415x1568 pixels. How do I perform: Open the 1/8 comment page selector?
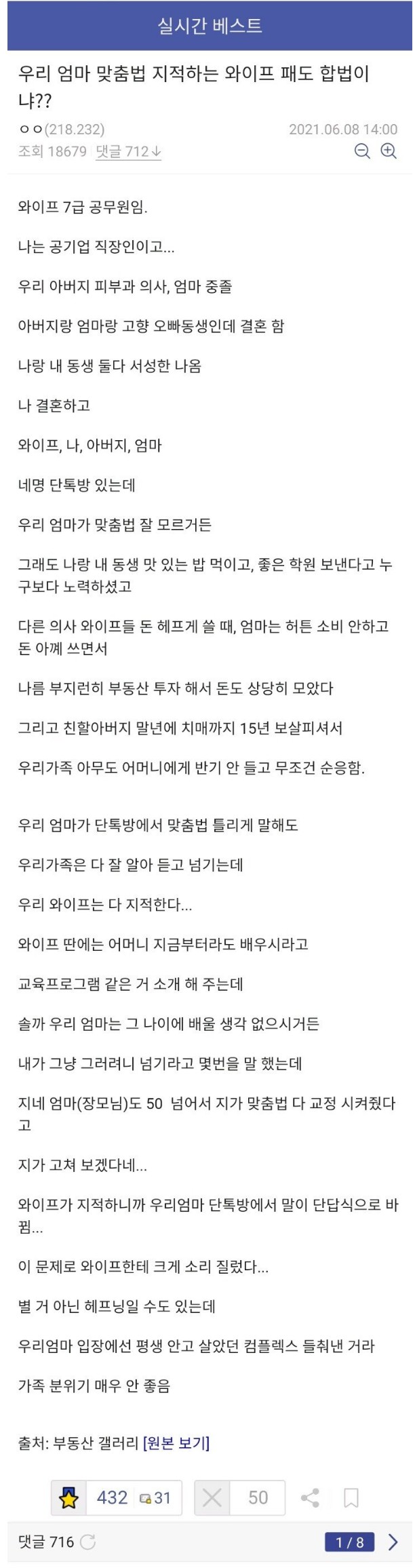350,1542
